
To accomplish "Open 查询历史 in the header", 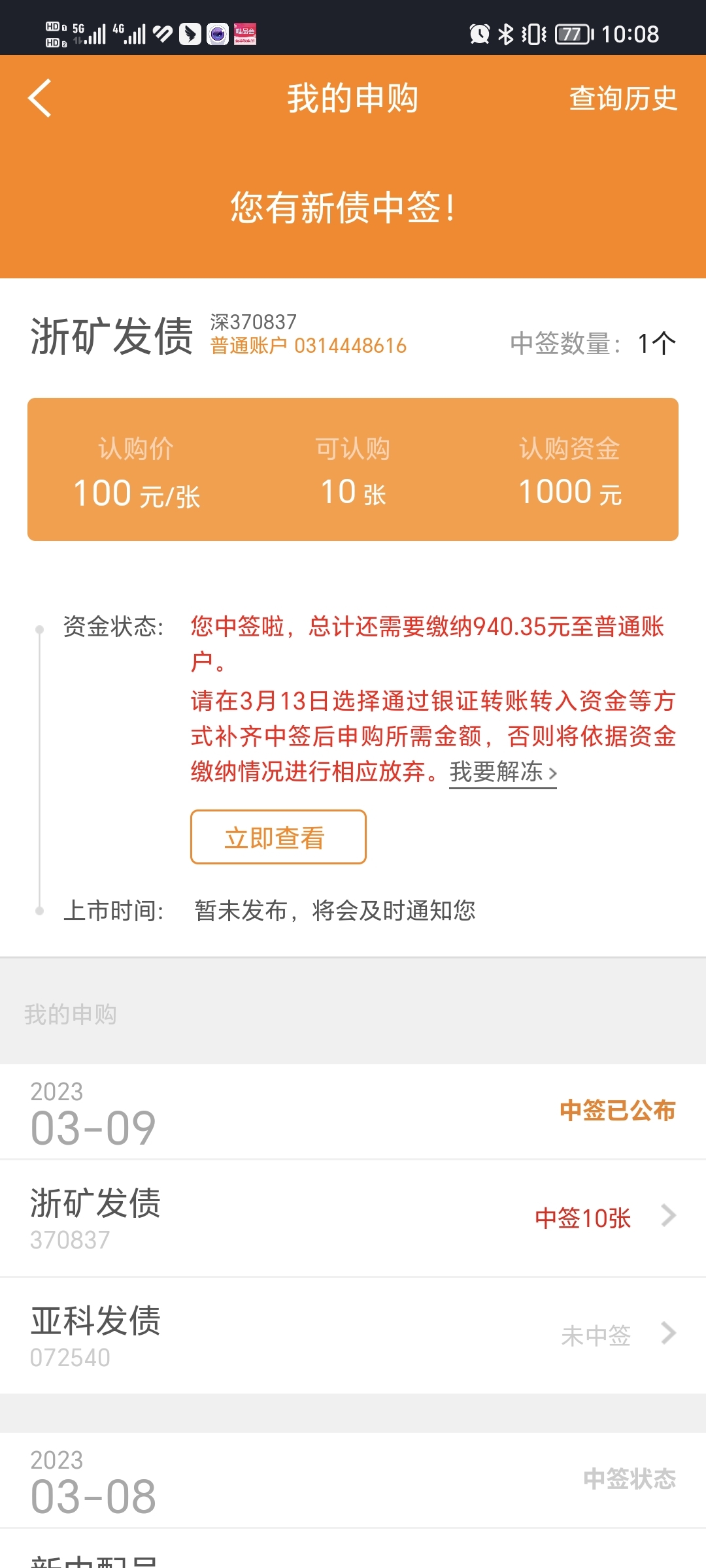I will coord(623,99).
